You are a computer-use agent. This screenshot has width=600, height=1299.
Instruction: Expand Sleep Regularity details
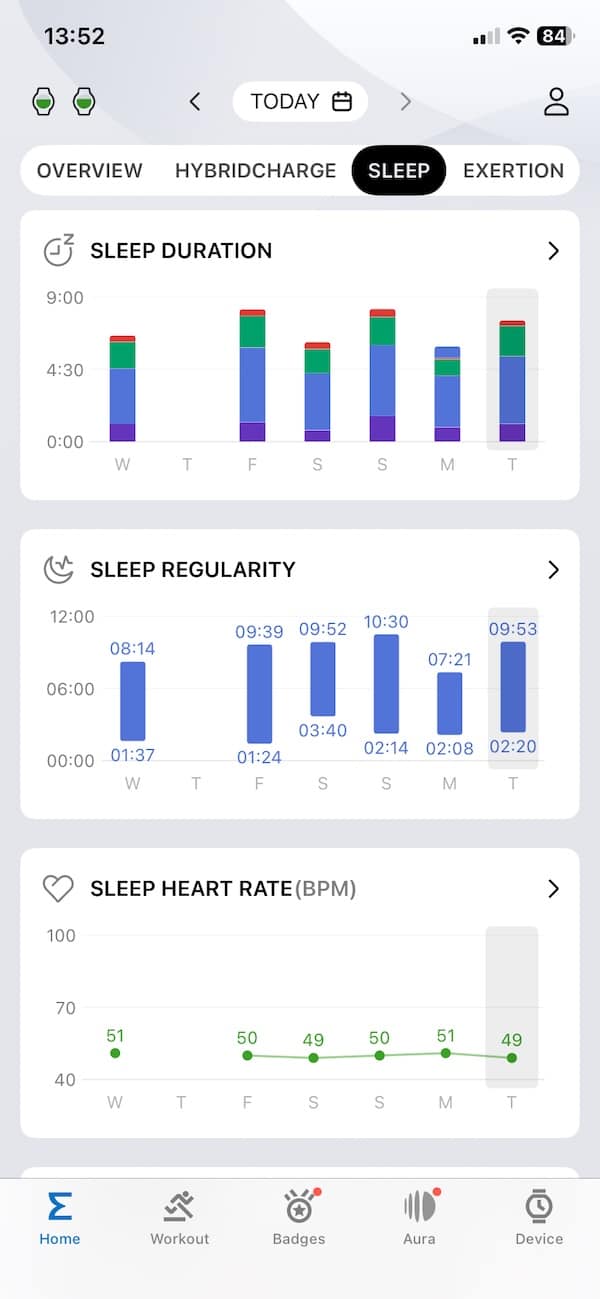coord(554,570)
